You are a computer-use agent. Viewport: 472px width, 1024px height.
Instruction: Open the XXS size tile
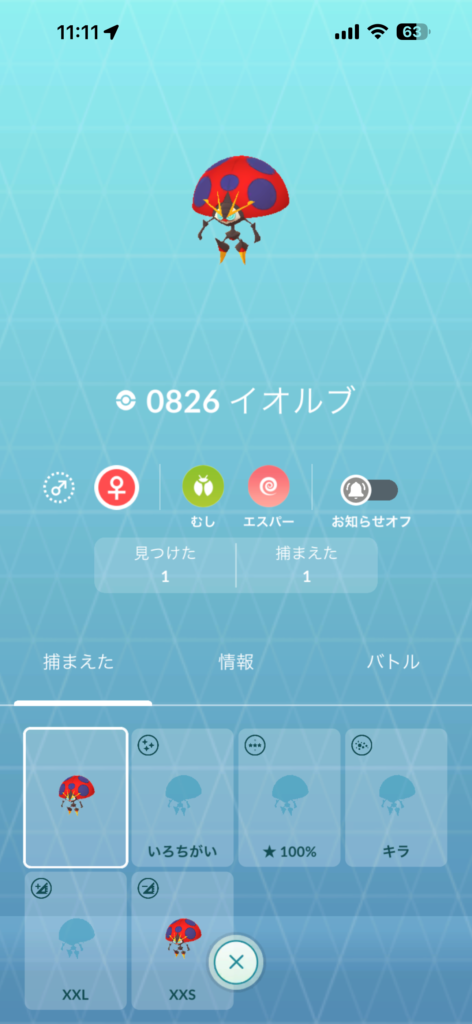pyautogui.click(x=182, y=940)
